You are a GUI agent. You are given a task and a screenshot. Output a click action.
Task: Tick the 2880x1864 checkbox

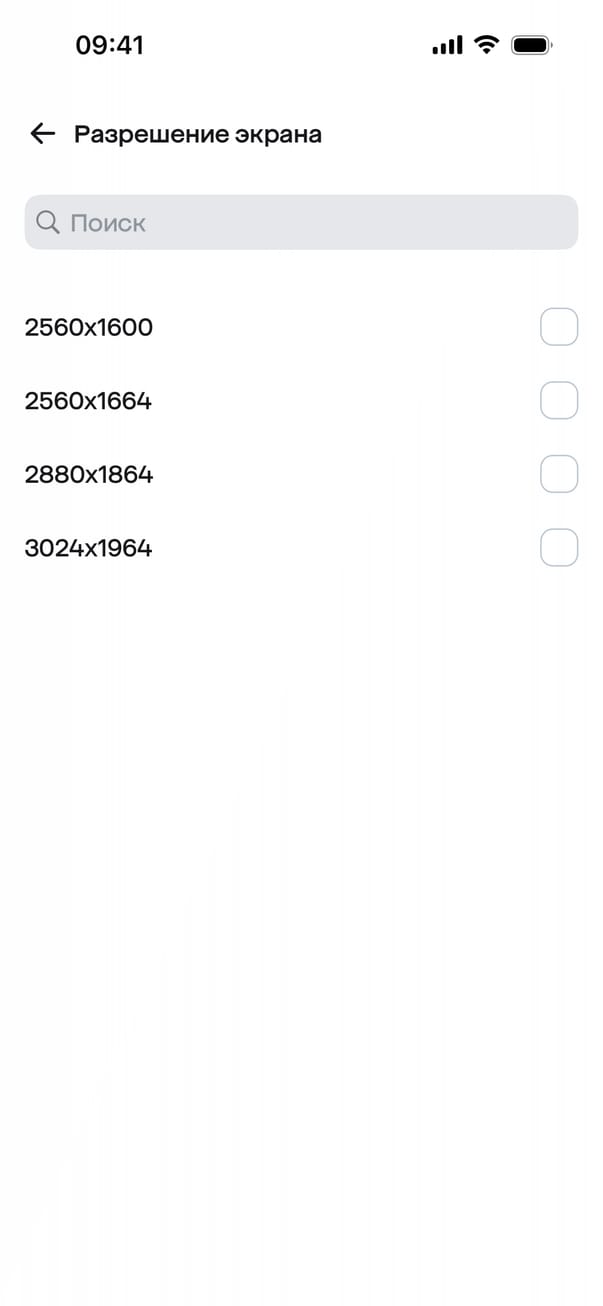click(558, 474)
